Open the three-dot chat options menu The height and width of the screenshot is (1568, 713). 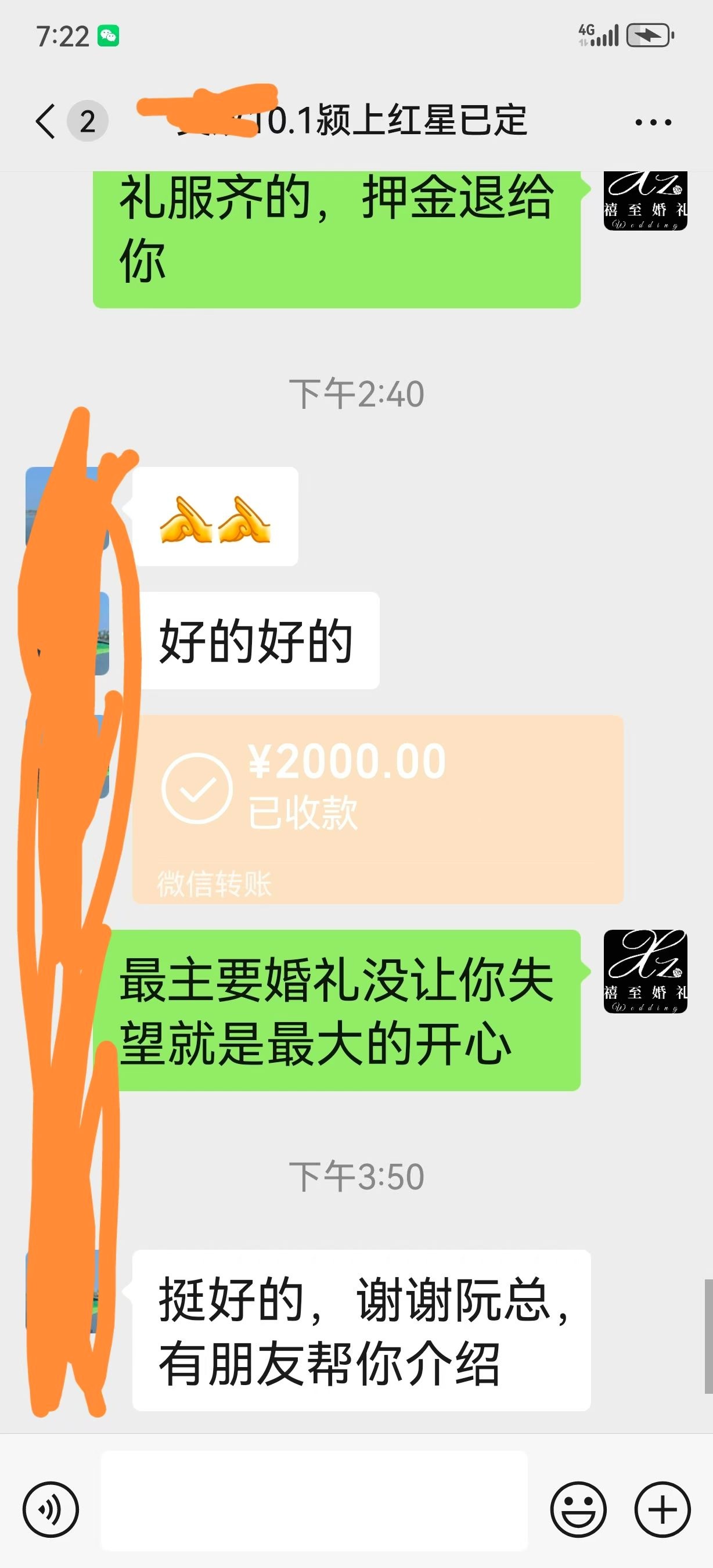(653, 123)
